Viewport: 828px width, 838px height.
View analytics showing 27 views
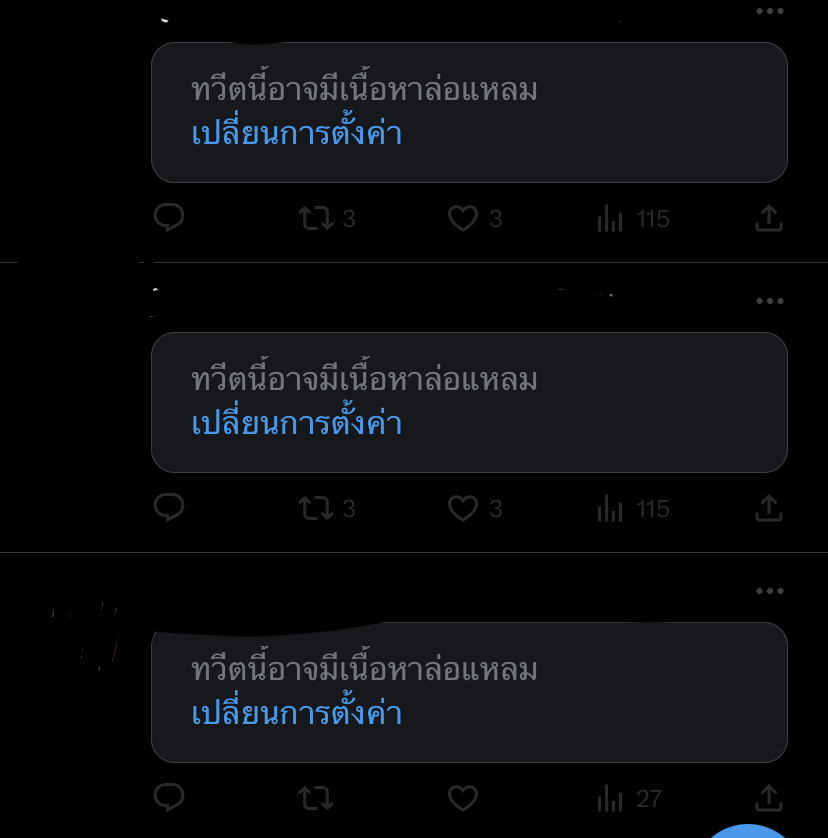630,798
